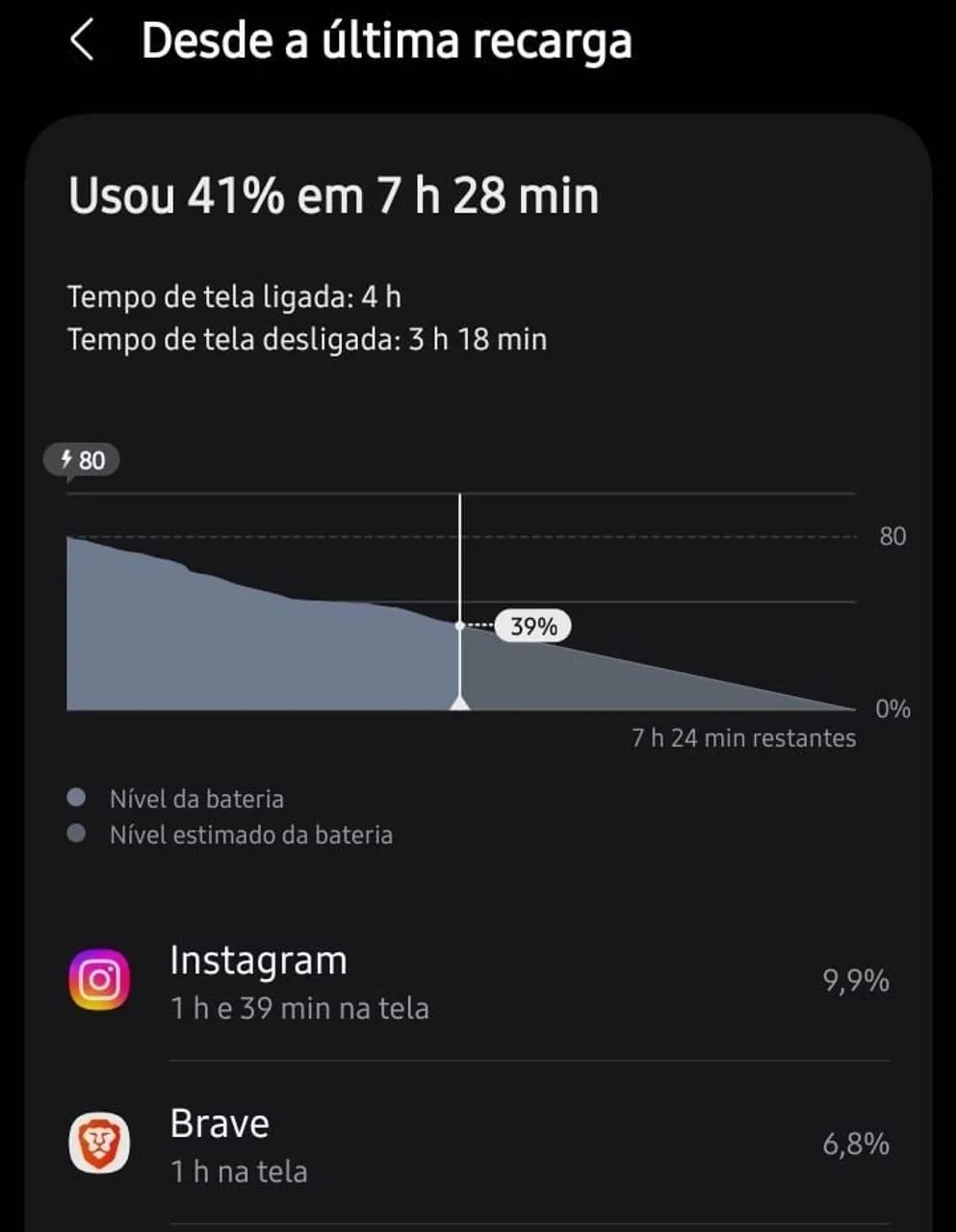
Task: Select the Instagram battery usage row
Action: (x=478, y=980)
